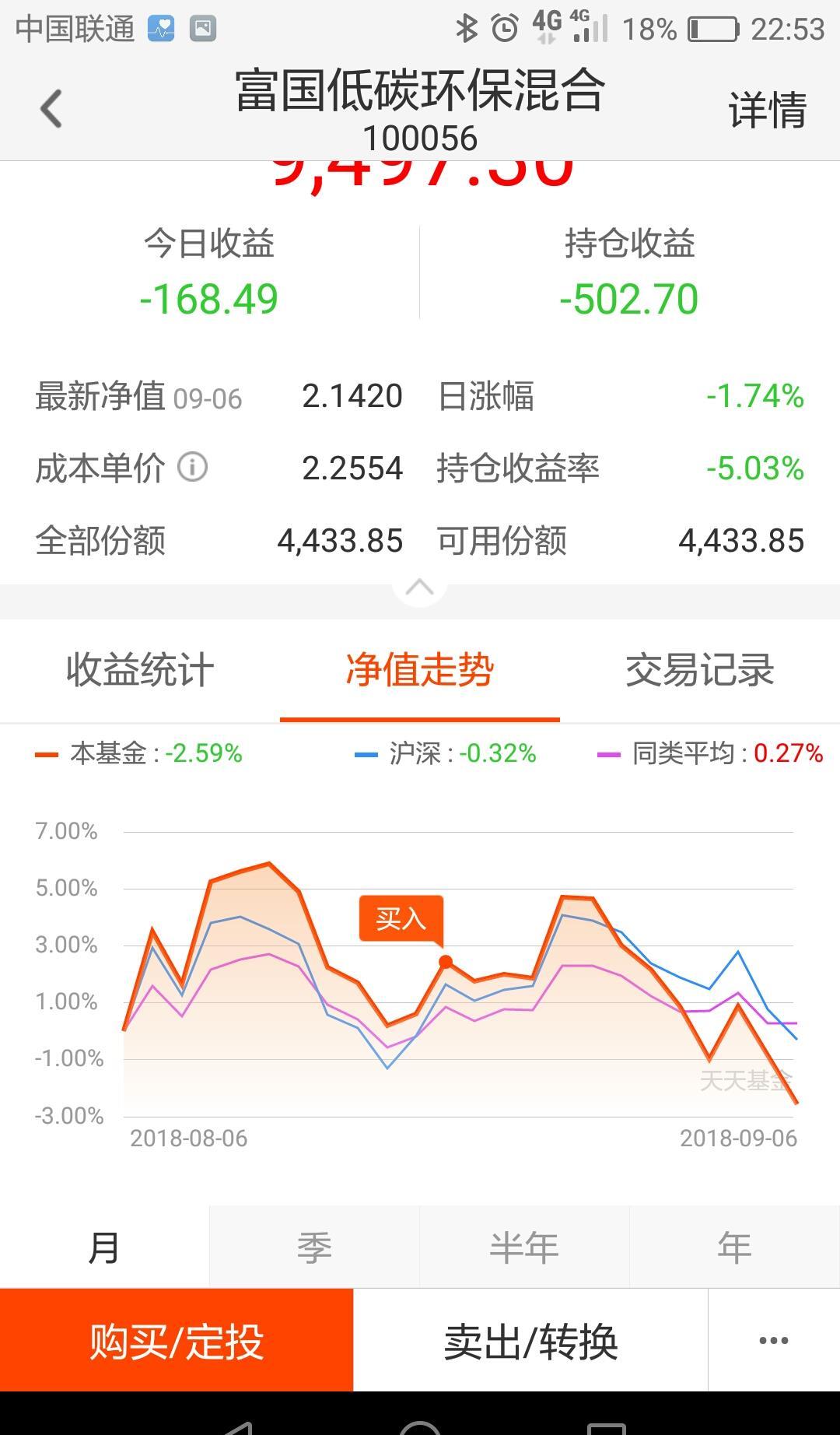Select the 月 chart period
This screenshot has width=840, height=1435.
pos(104,1247)
